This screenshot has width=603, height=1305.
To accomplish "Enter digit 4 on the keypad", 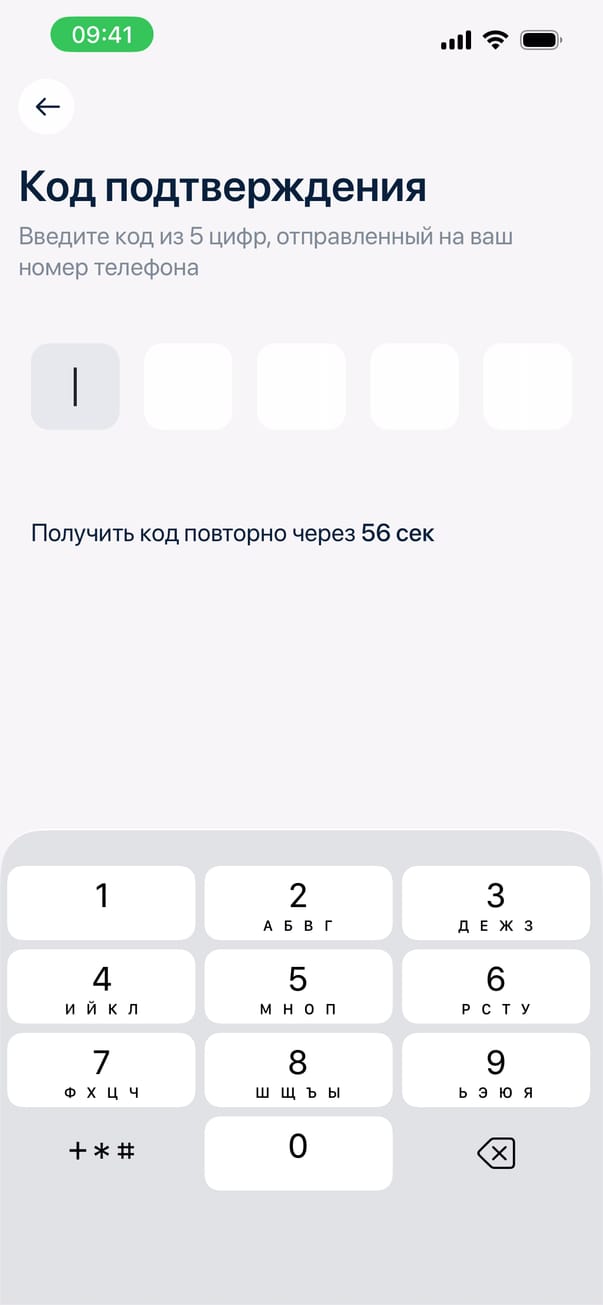I will tap(101, 986).
